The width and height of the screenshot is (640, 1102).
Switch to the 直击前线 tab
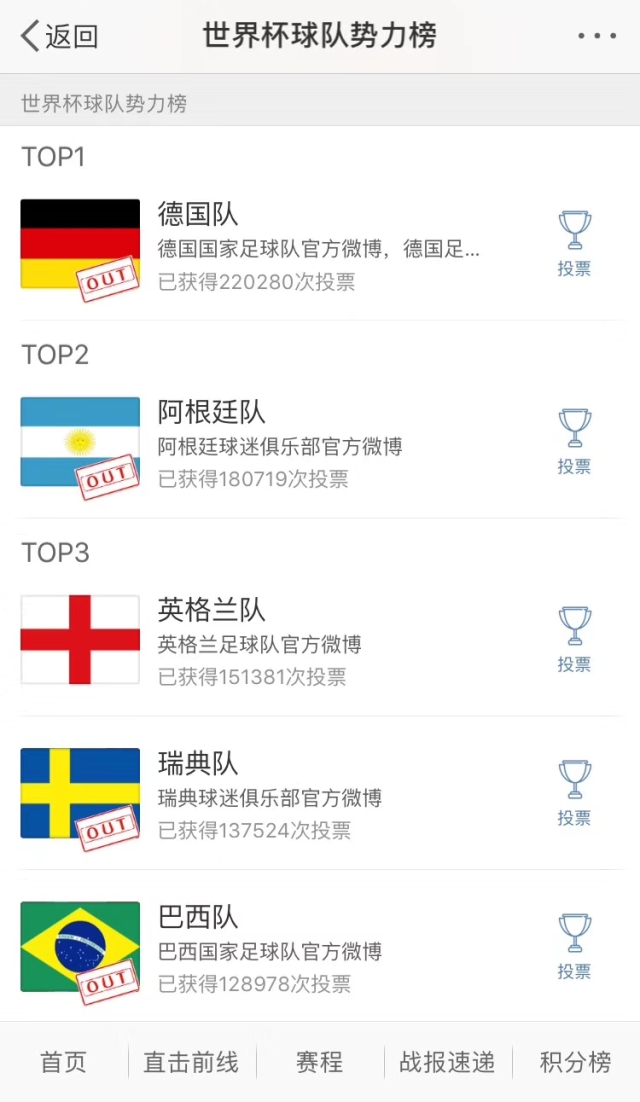click(x=191, y=1062)
